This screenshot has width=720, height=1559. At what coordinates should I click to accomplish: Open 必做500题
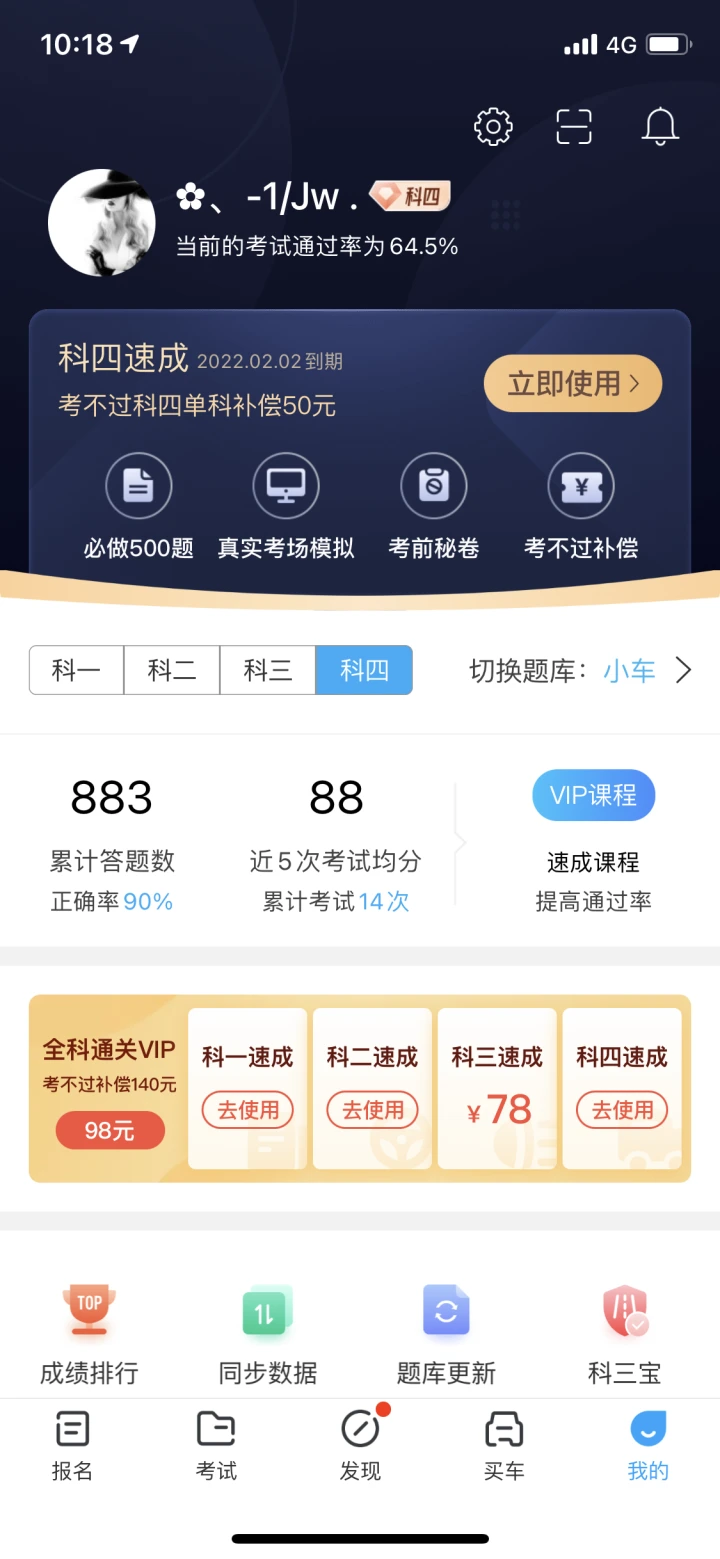tap(139, 507)
